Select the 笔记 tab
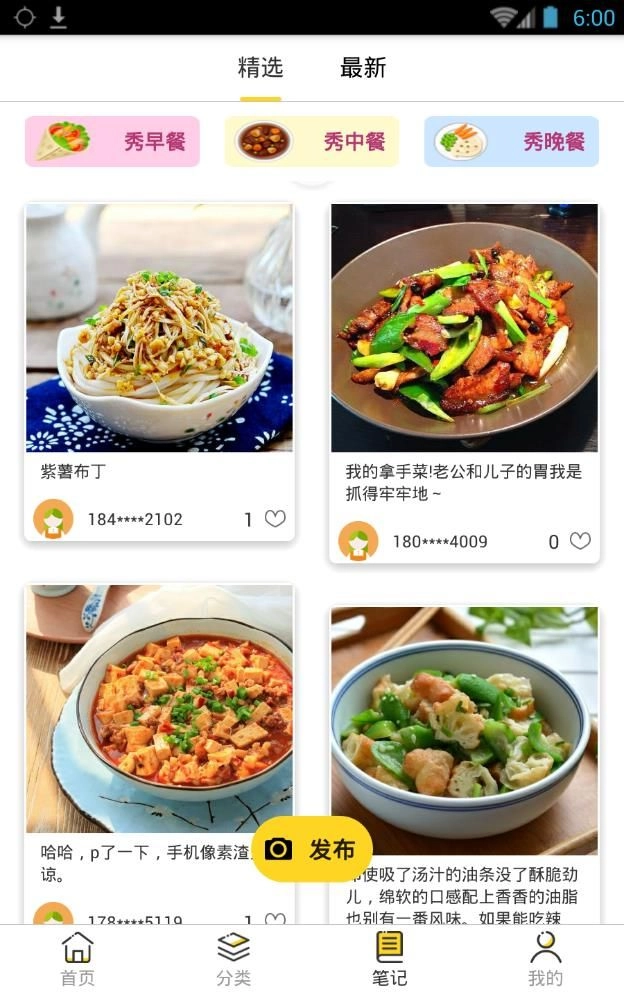This screenshot has width=624, height=999. (389, 958)
